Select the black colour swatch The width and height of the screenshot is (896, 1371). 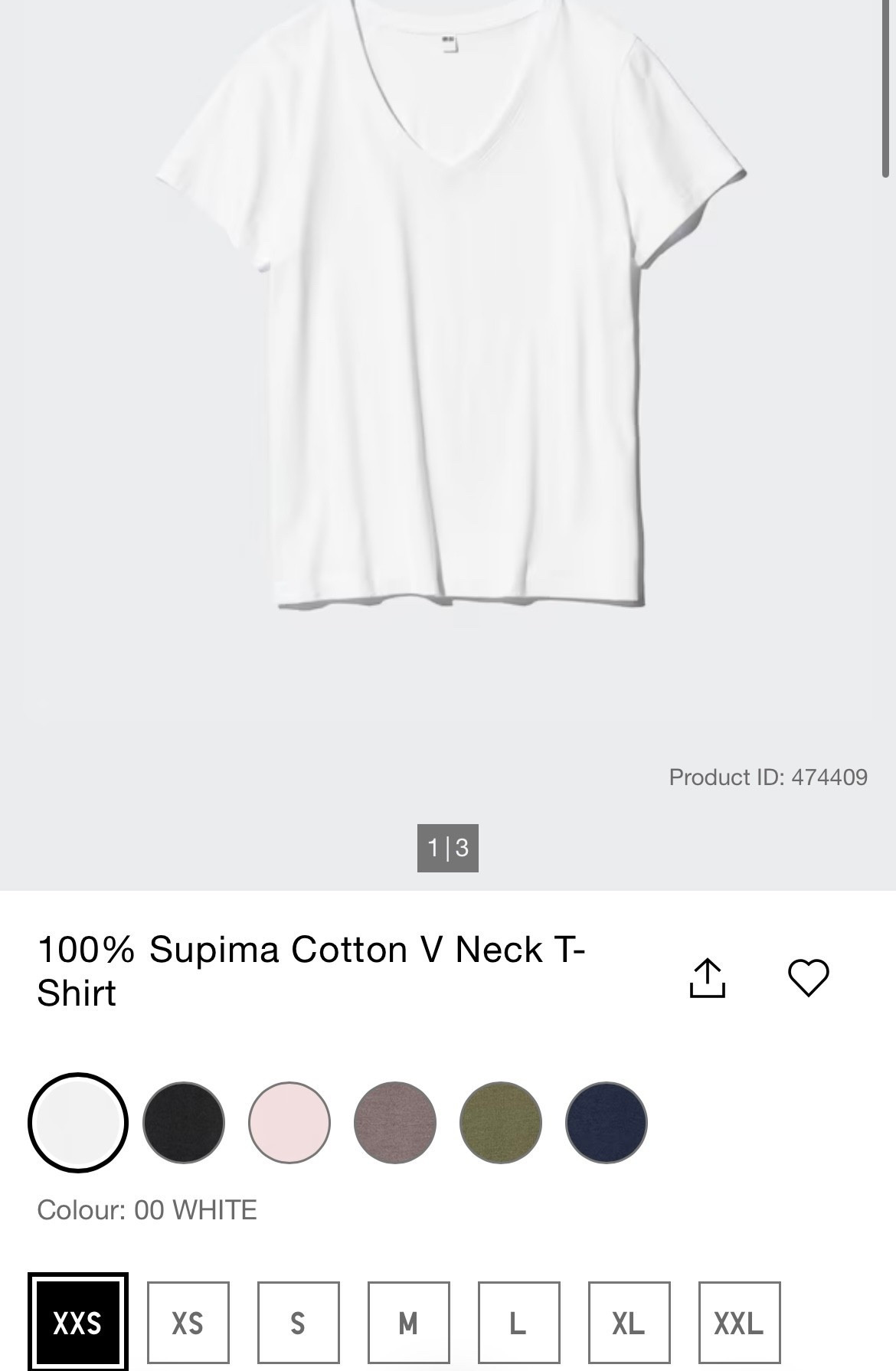coord(184,1122)
